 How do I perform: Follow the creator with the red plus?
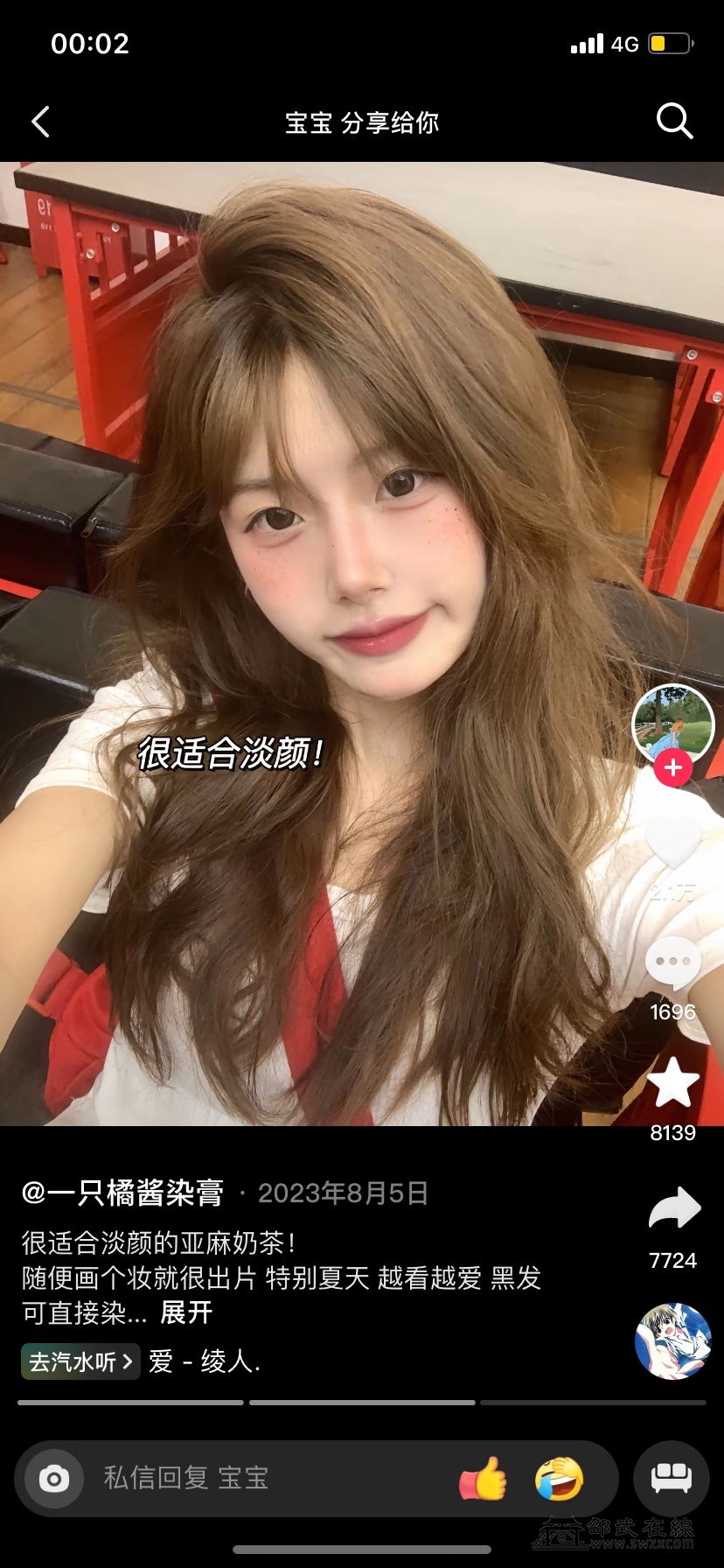[x=672, y=768]
